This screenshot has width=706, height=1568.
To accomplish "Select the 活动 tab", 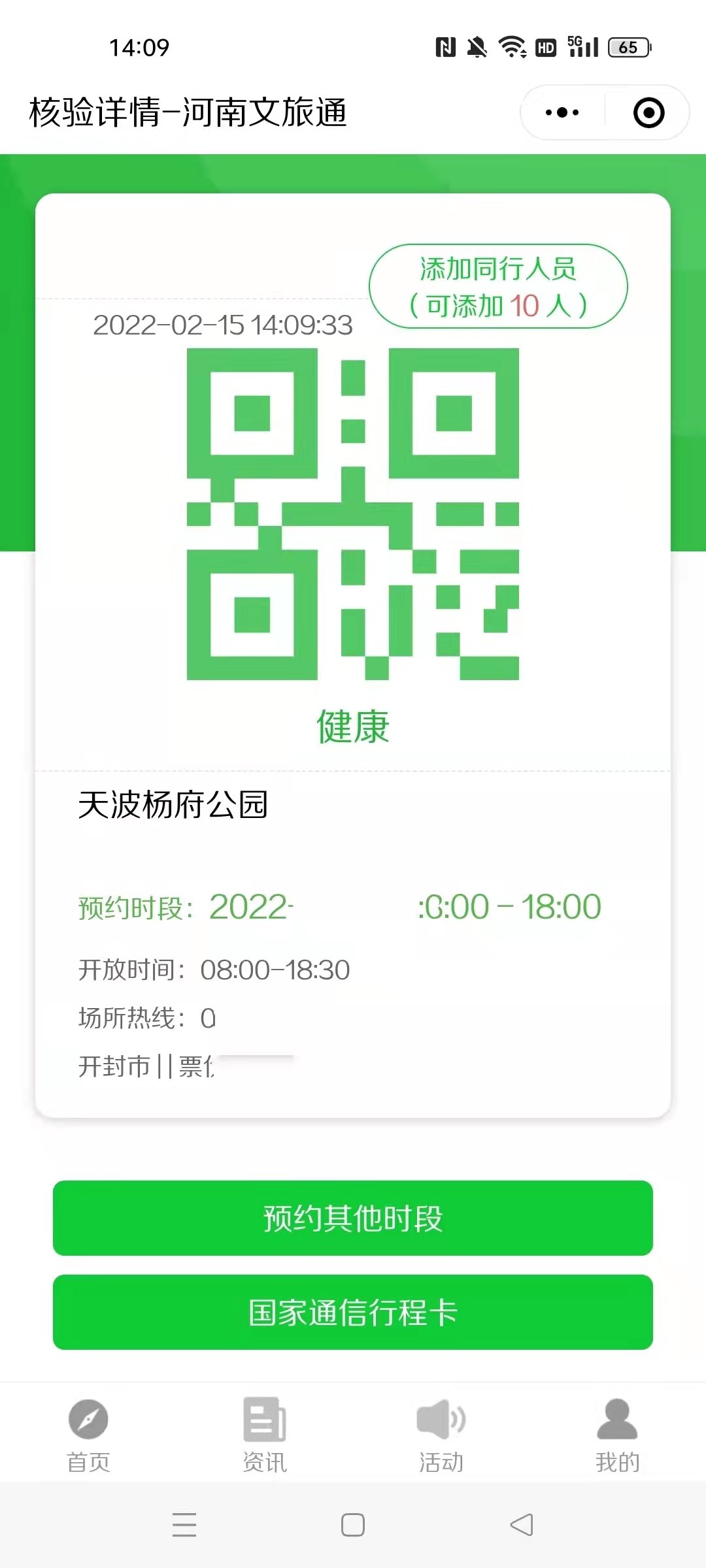I will 441,1435.
